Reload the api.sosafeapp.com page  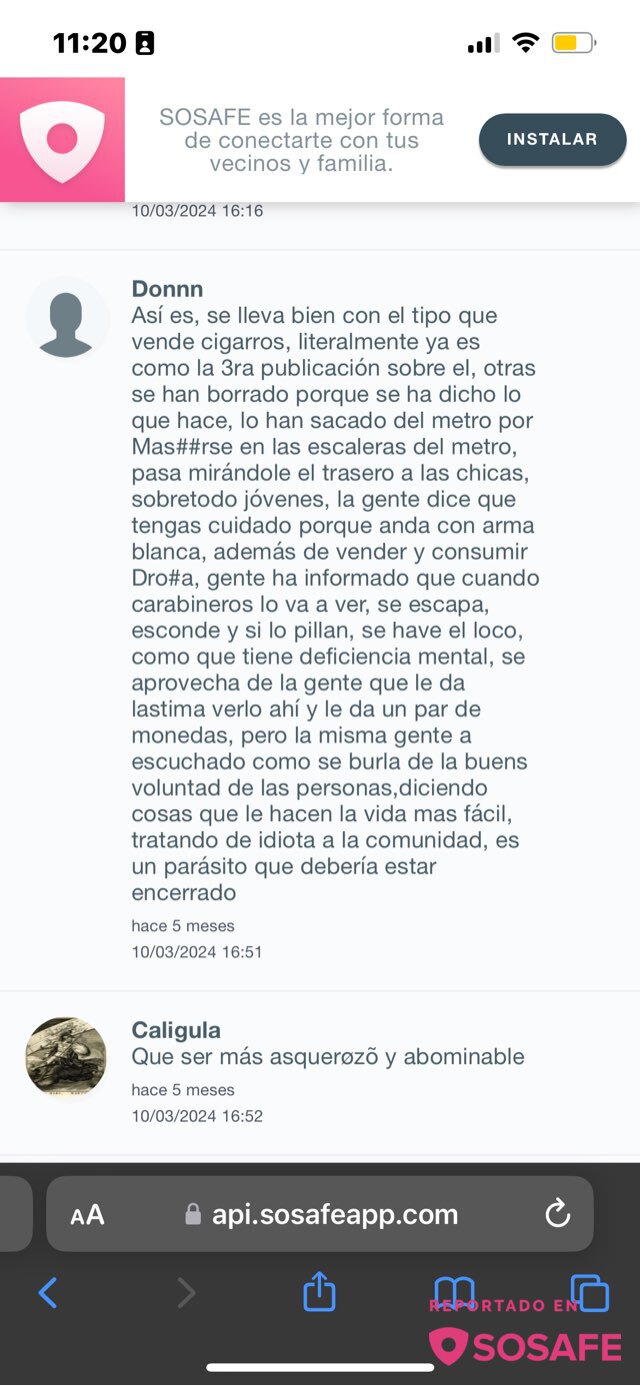(x=557, y=1214)
